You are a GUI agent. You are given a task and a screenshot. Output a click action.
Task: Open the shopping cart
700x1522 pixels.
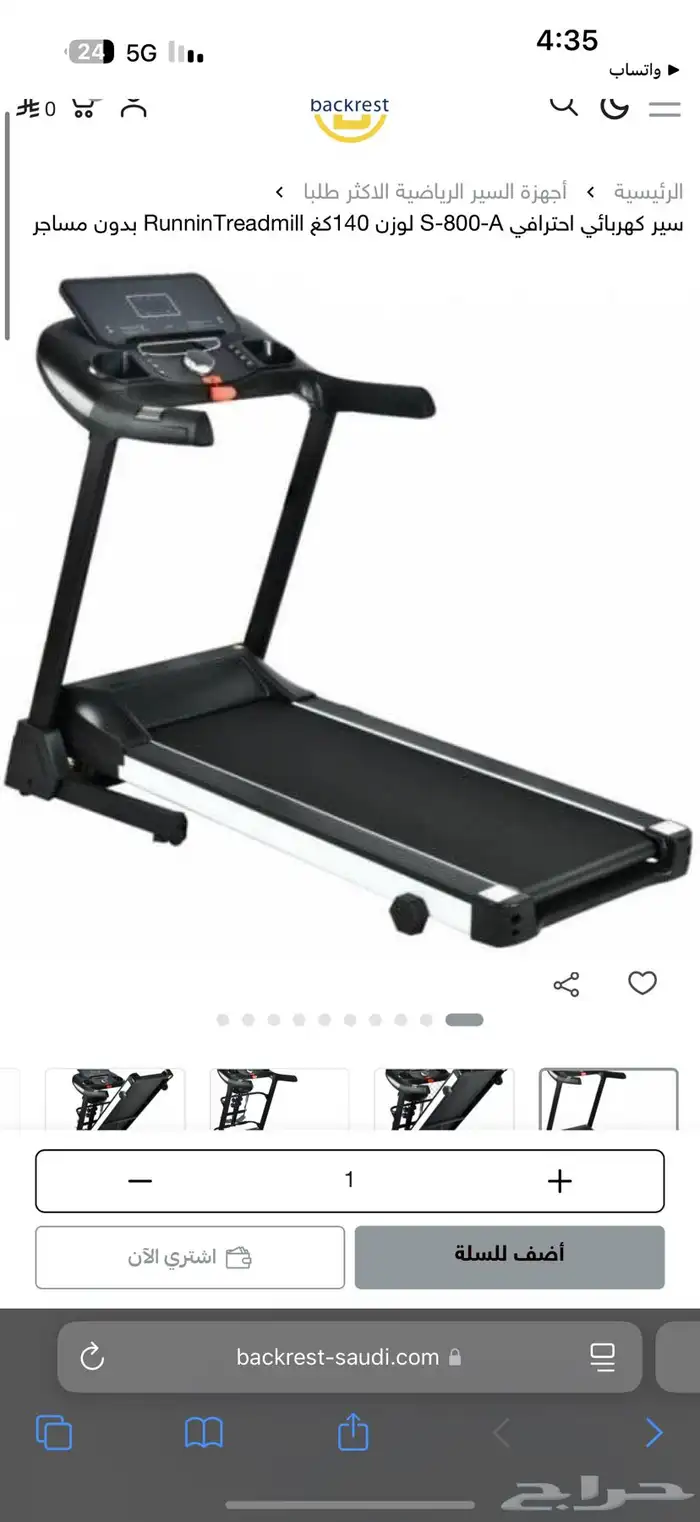84,108
